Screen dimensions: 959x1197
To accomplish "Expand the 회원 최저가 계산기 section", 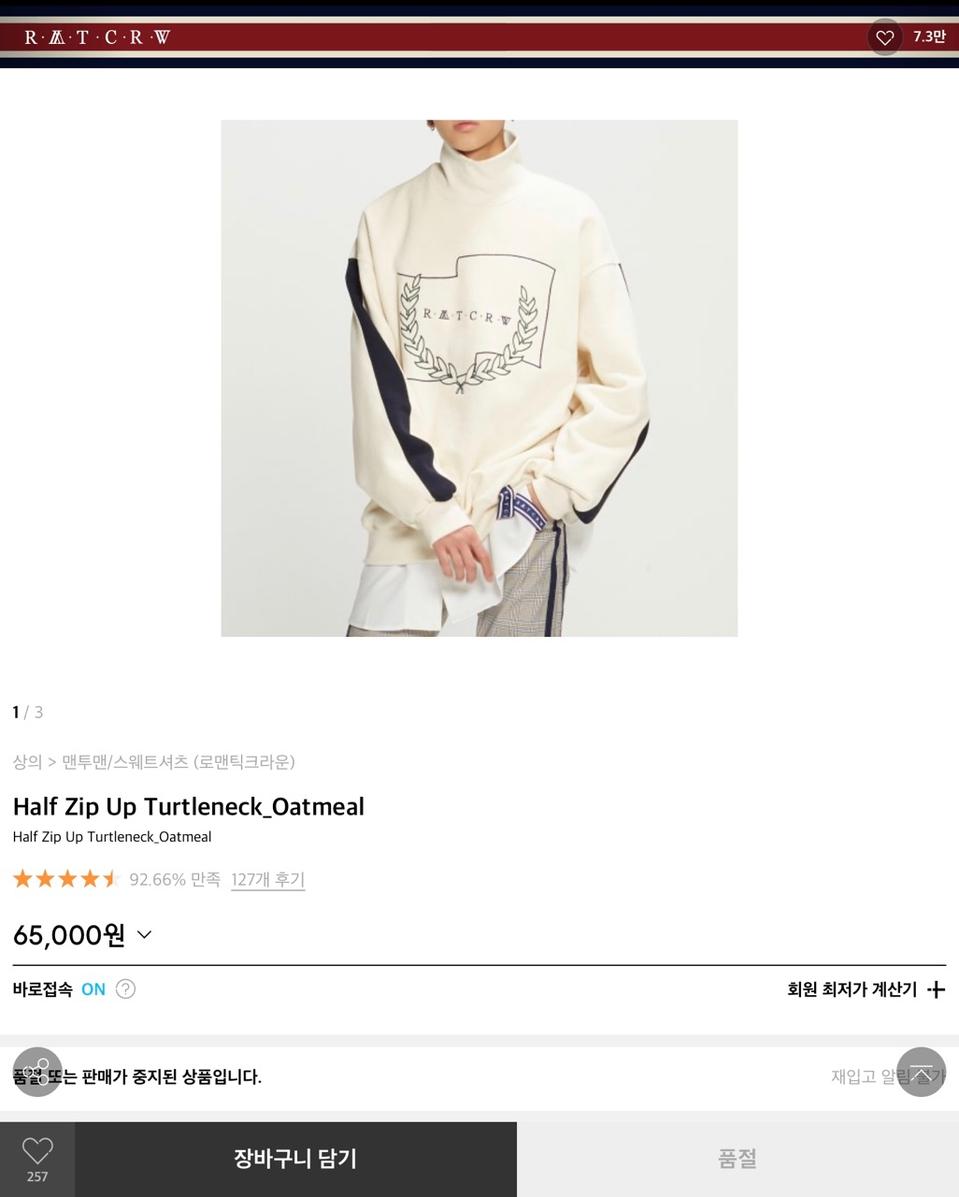I will point(865,989).
